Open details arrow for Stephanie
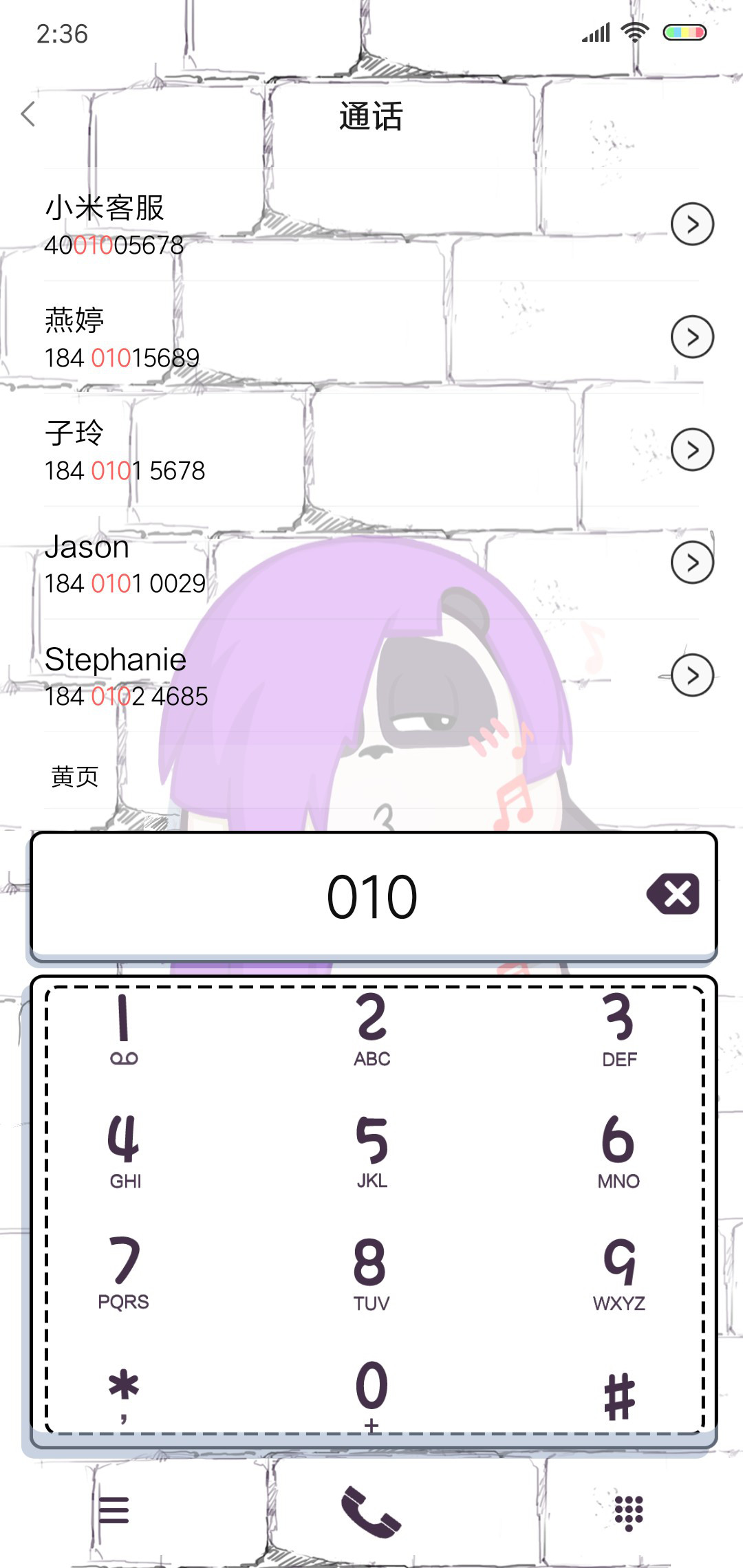The height and width of the screenshot is (1568, 743). pyautogui.click(x=691, y=675)
